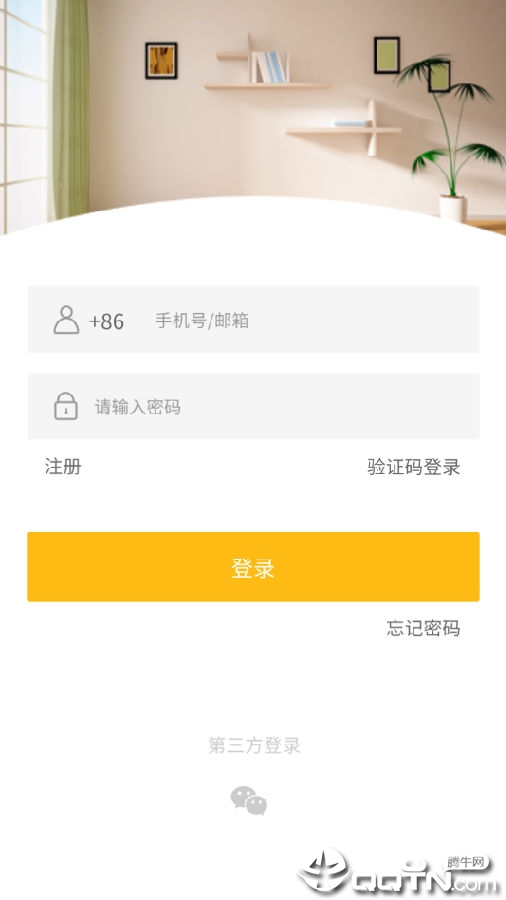Image resolution: width=506 pixels, height=900 pixels.
Task: Open the +86 country code selector
Action: 107,321
